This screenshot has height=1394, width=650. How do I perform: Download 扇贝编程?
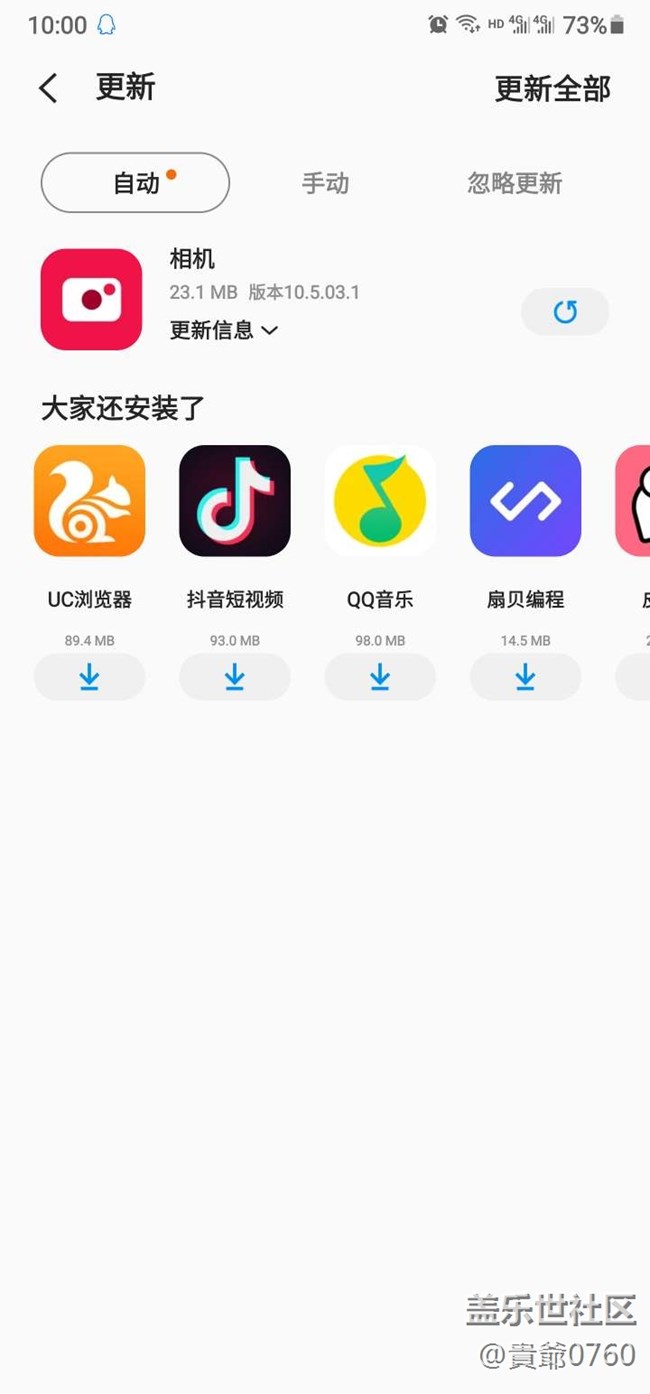pyautogui.click(x=525, y=677)
